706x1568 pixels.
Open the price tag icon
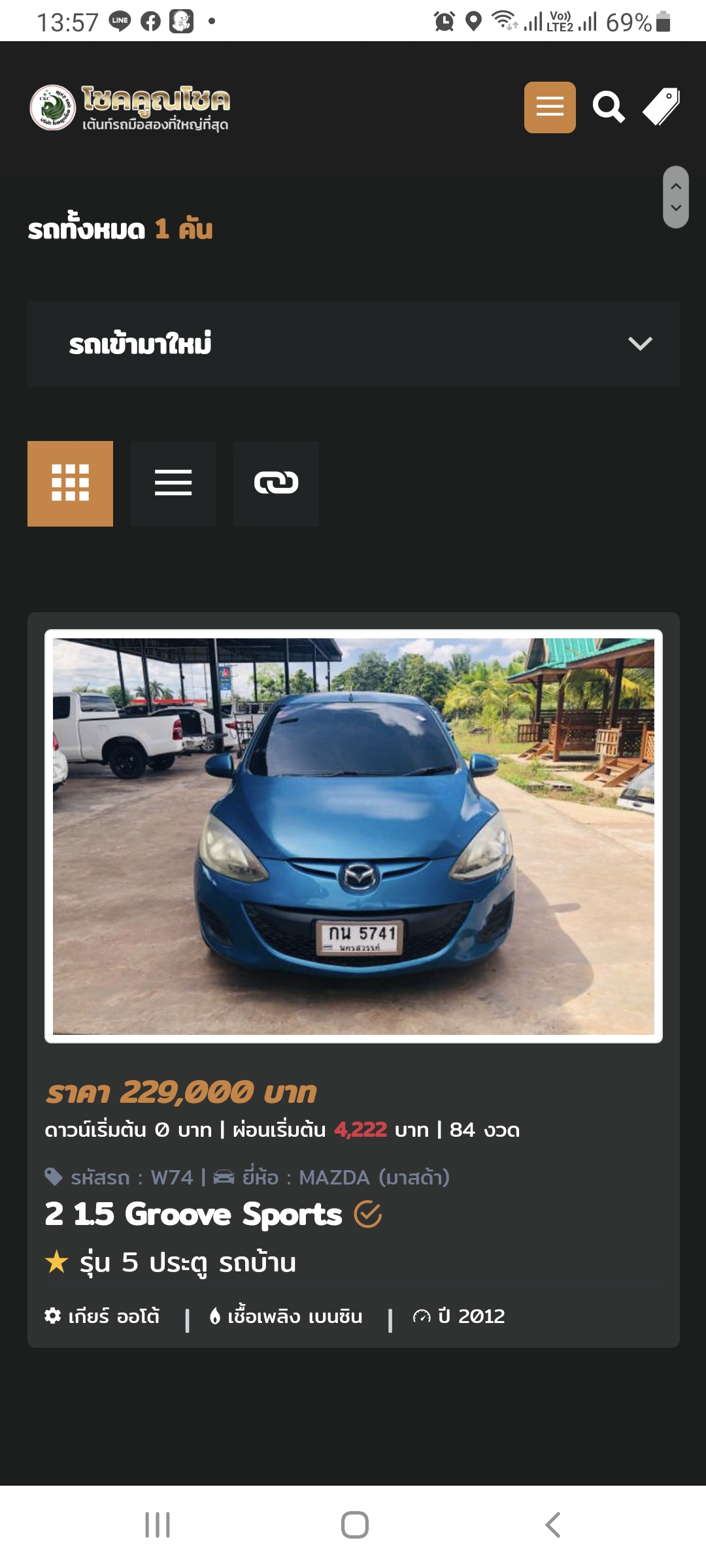point(662,107)
